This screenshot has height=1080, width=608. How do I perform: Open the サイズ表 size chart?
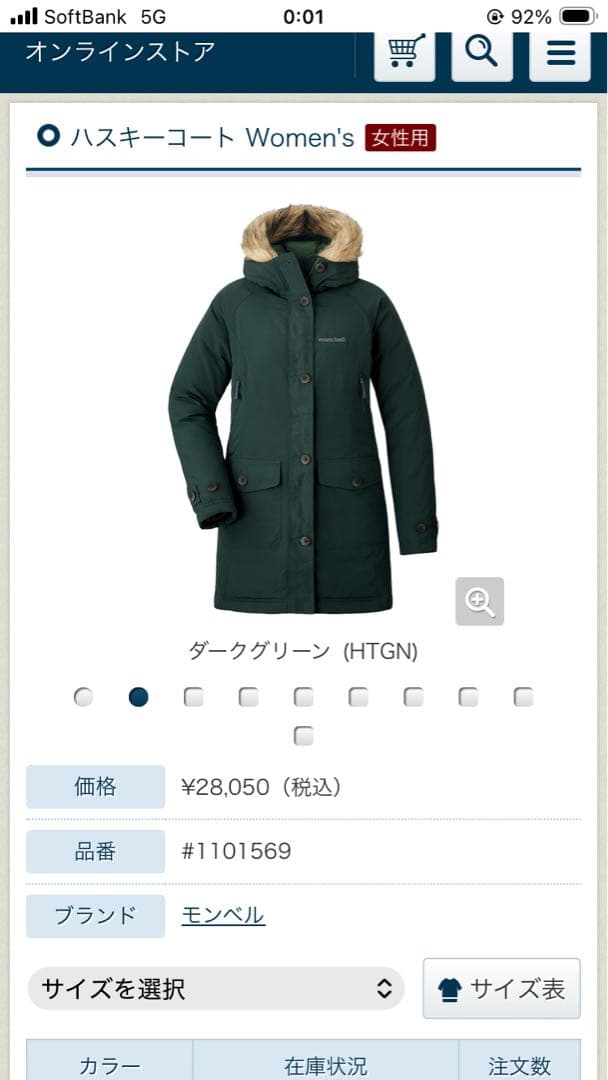point(502,989)
